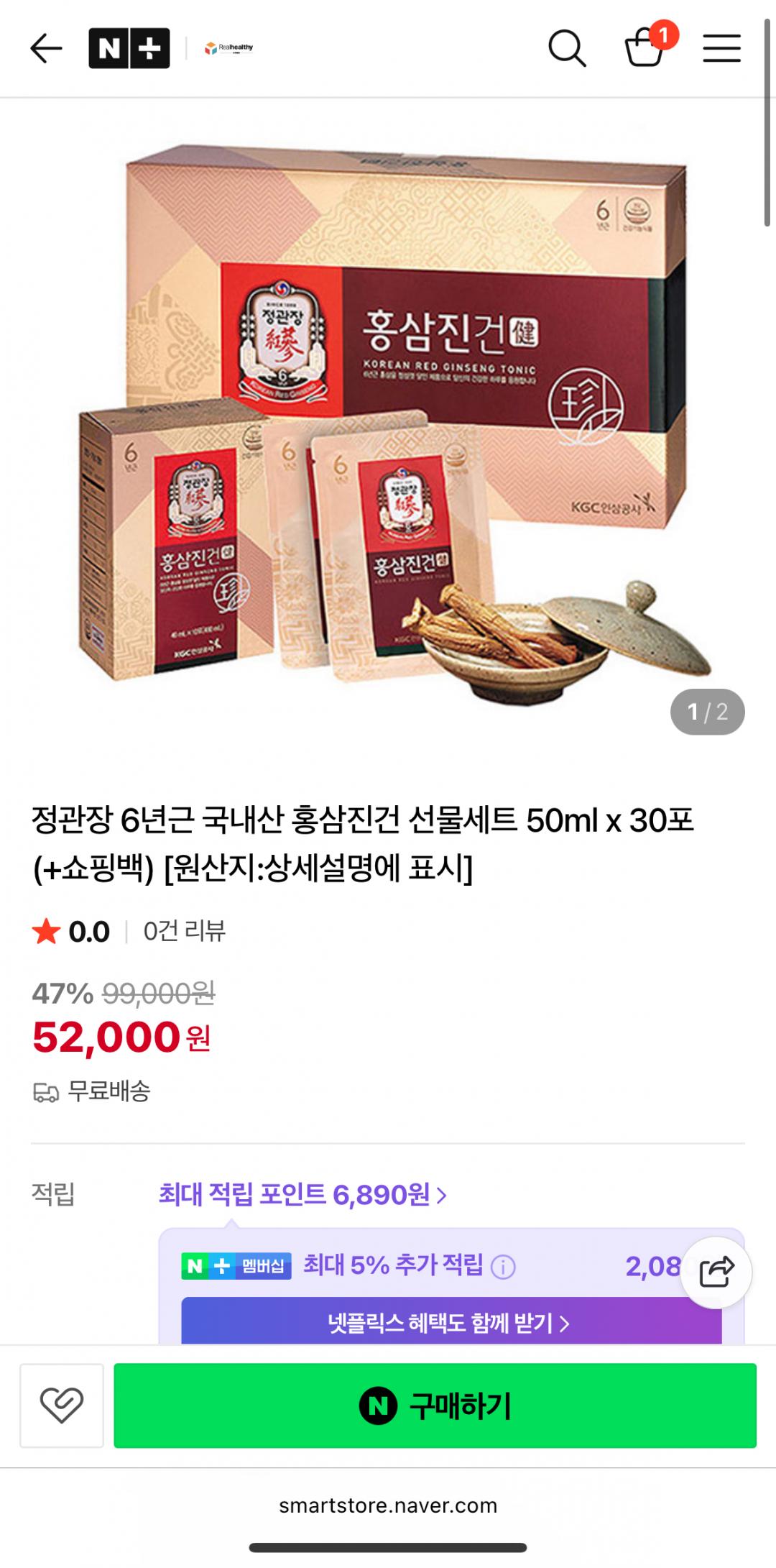Screen dimensions: 776x1568
Task: Show info about 최대 5% 추가 적립
Action: coord(503,1267)
